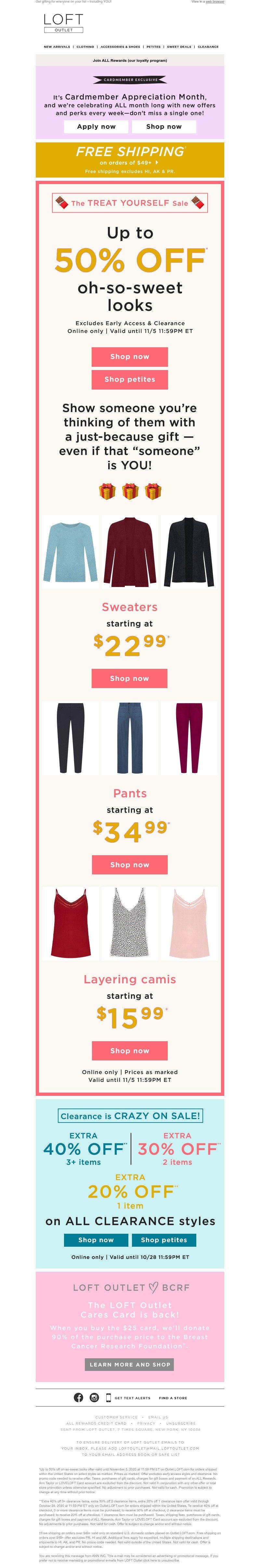Image resolution: width=260 pixels, height=1568 pixels.
Task: Tap Shop now beside Apply now
Action: click(x=164, y=126)
